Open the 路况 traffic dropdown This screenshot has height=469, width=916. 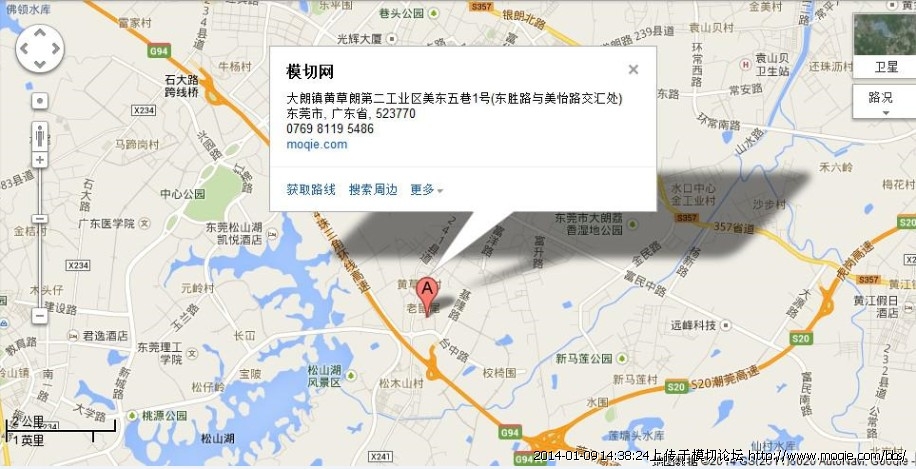pyautogui.click(x=884, y=101)
